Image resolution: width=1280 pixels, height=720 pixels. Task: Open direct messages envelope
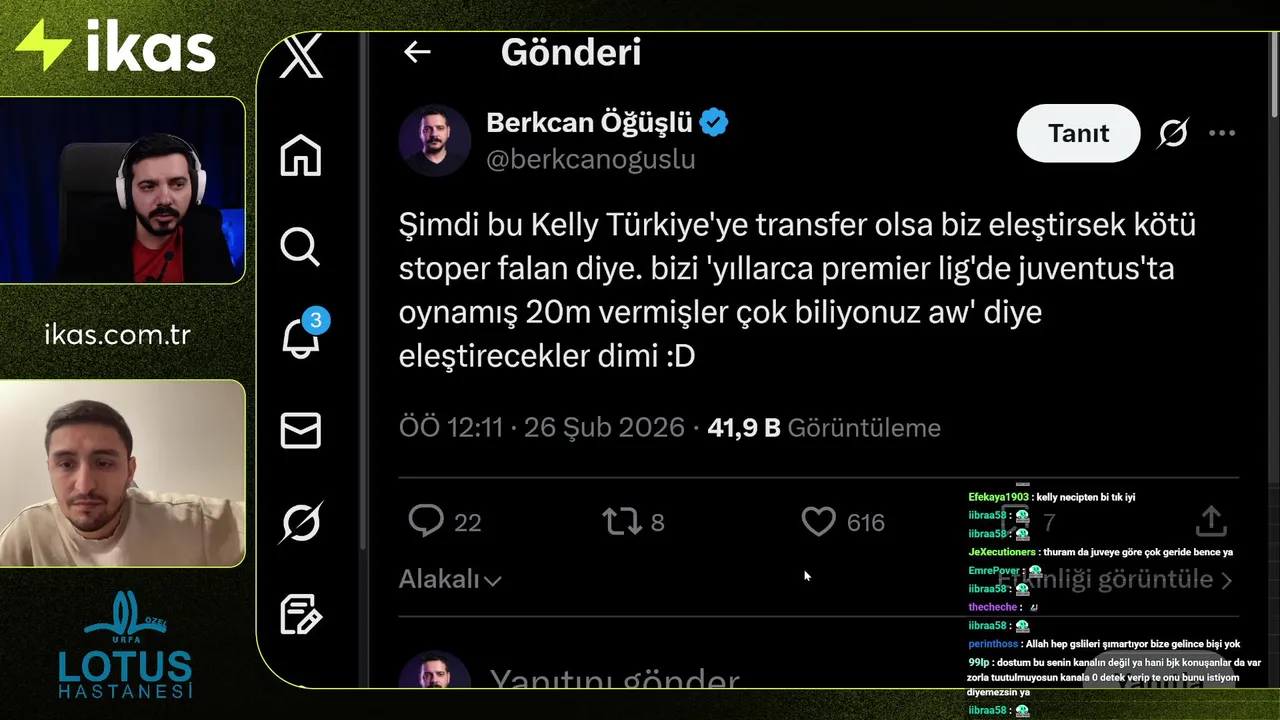tap(300, 430)
